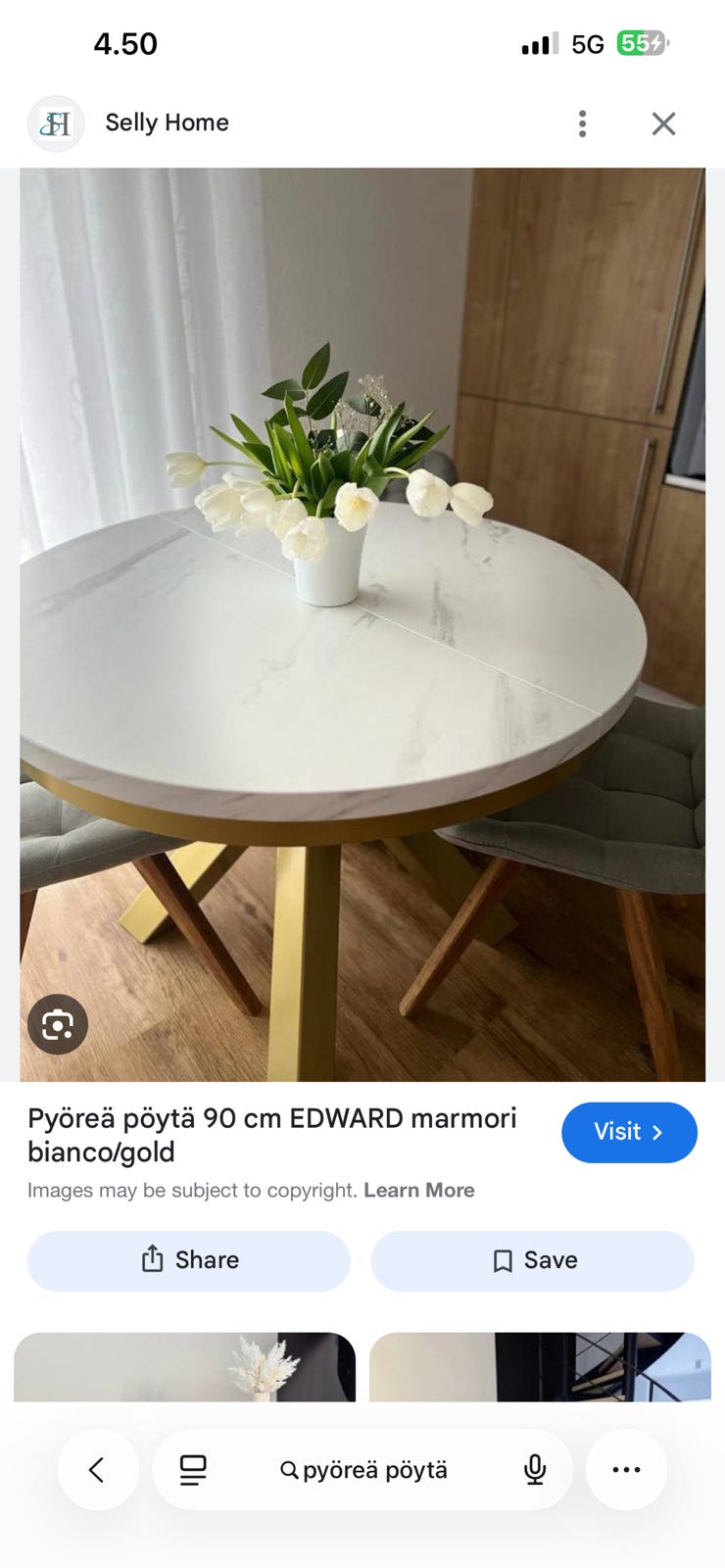Edit the pyöreä pöytä search query
This screenshot has height=1568, width=725.
point(363,1470)
